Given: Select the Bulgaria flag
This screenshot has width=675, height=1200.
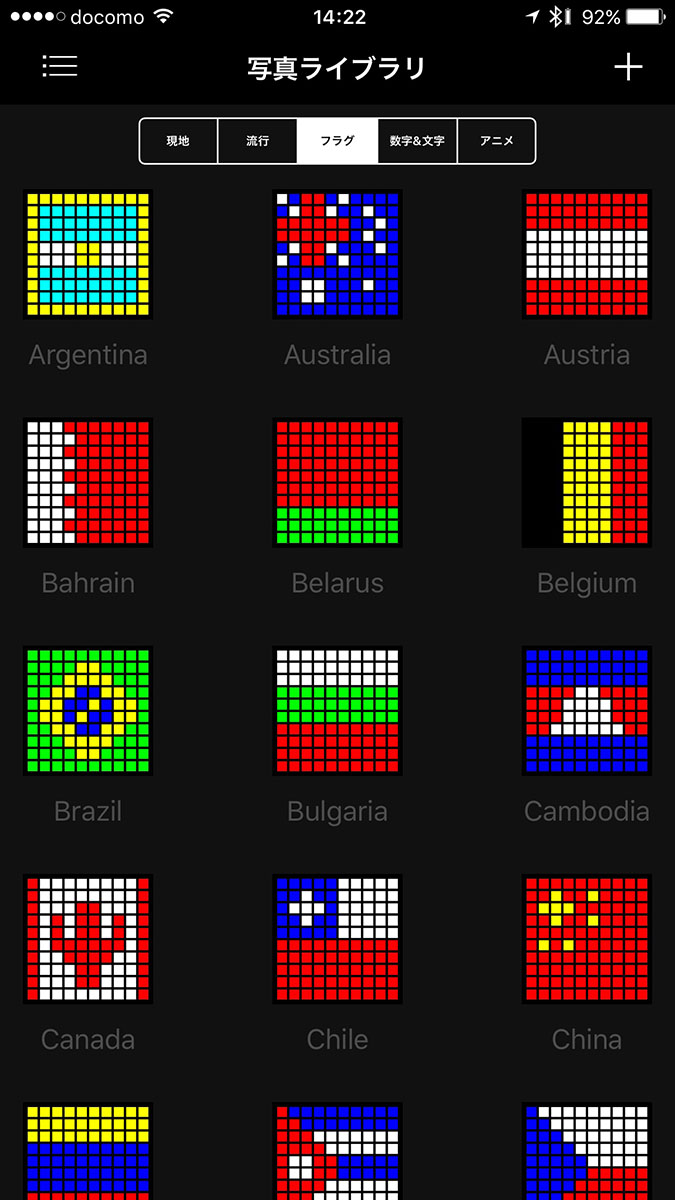Looking at the screenshot, I should [337, 711].
